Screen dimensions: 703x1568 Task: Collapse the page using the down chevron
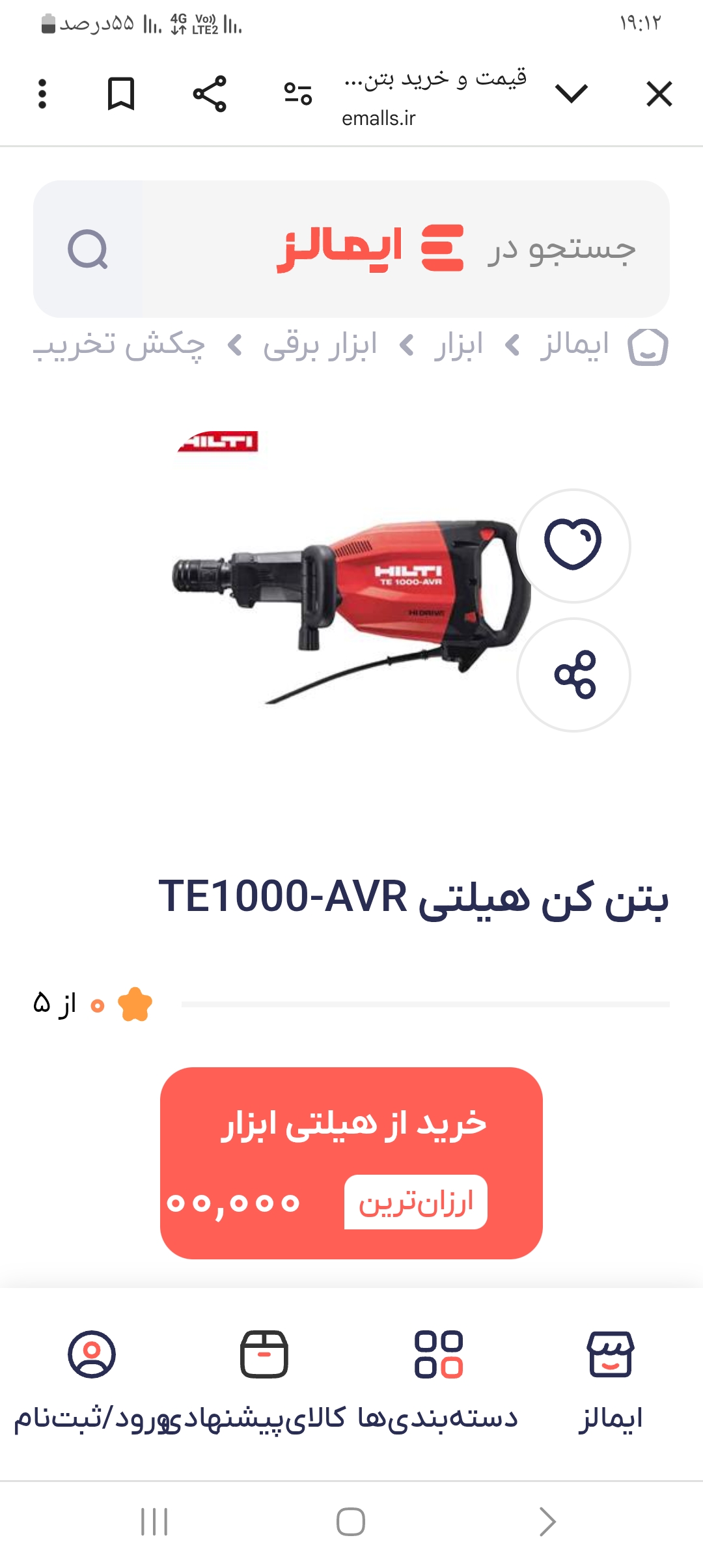(x=572, y=94)
